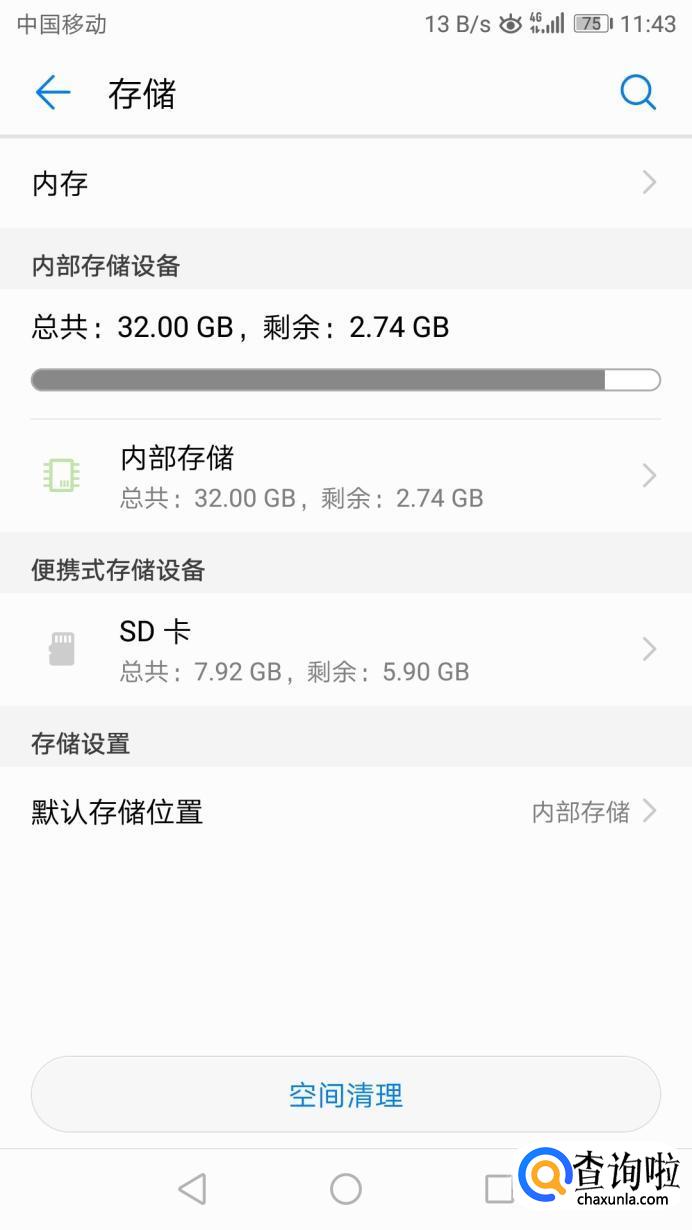The height and width of the screenshot is (1230, 692).
Task: Tap the 空间清理 cleanup button
Action: 346,1095
